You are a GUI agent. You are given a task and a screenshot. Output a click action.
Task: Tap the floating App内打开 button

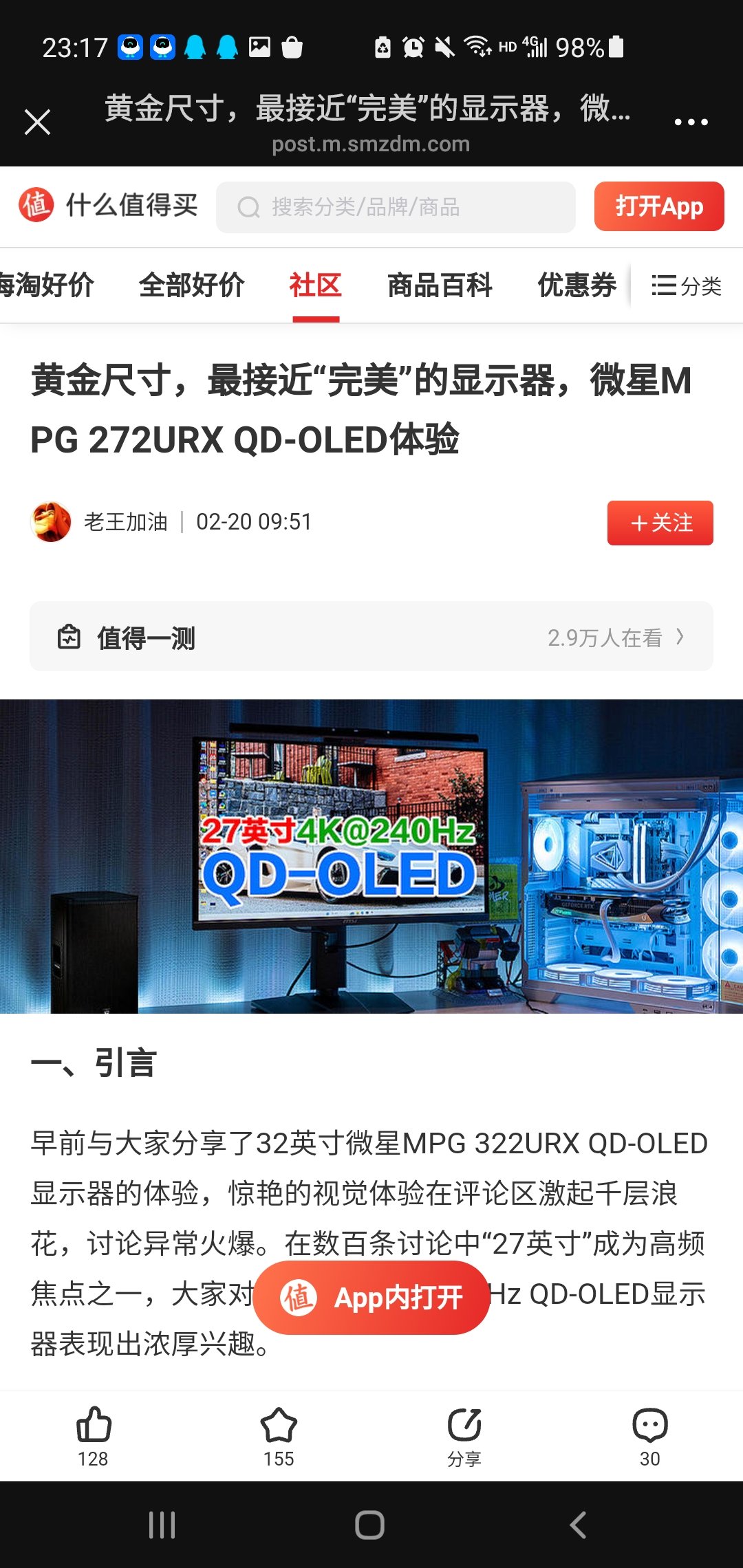coord(371,1298)
